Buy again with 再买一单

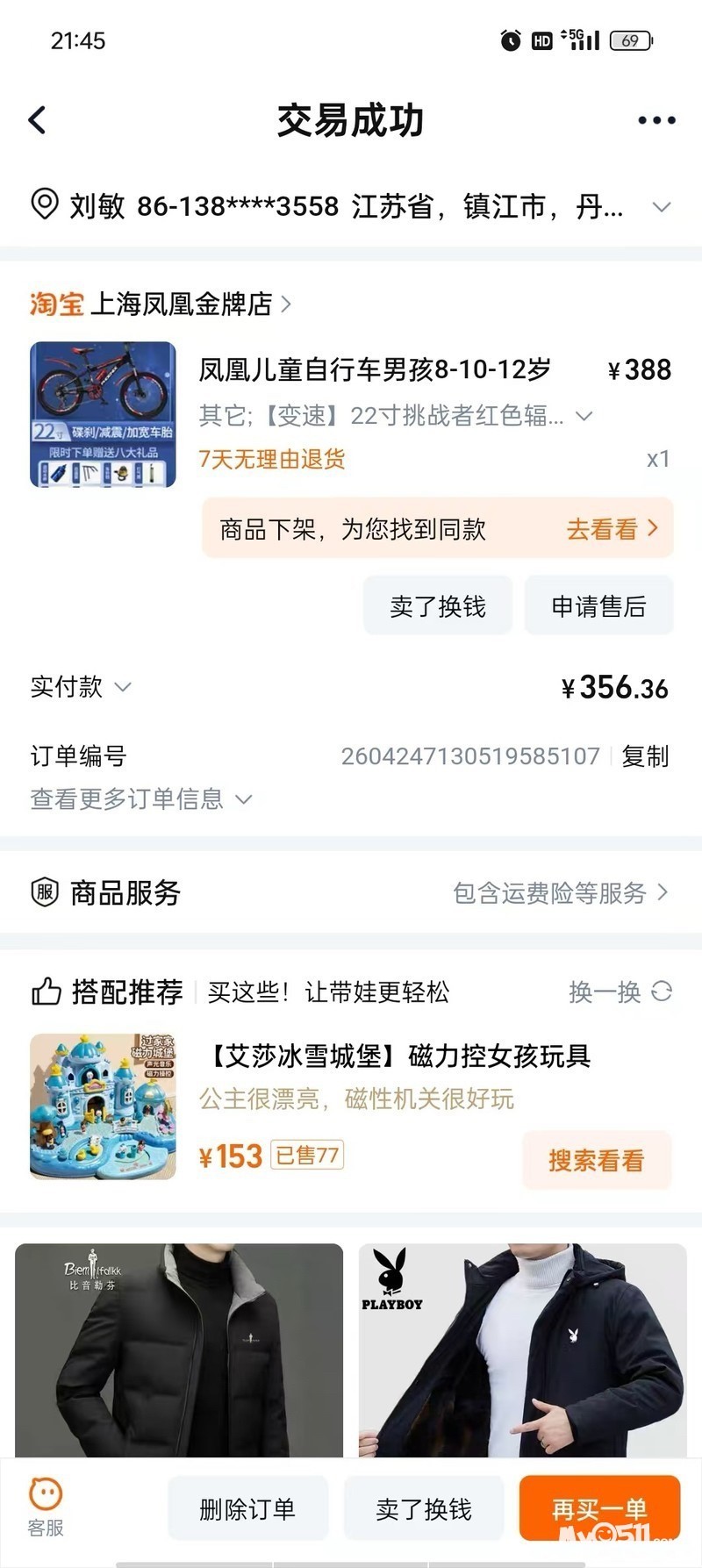(599, 1508)
